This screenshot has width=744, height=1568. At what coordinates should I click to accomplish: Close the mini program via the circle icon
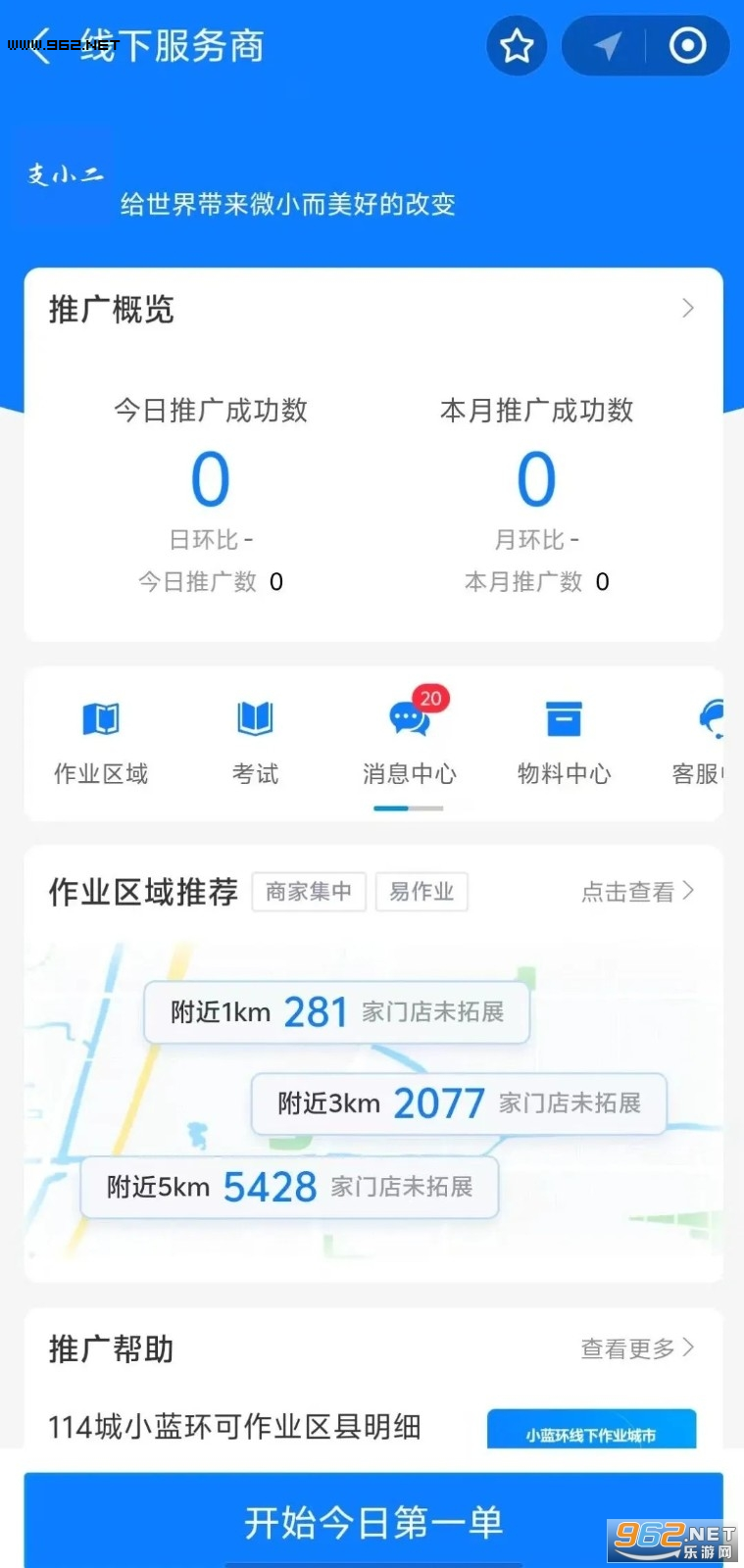687,46
